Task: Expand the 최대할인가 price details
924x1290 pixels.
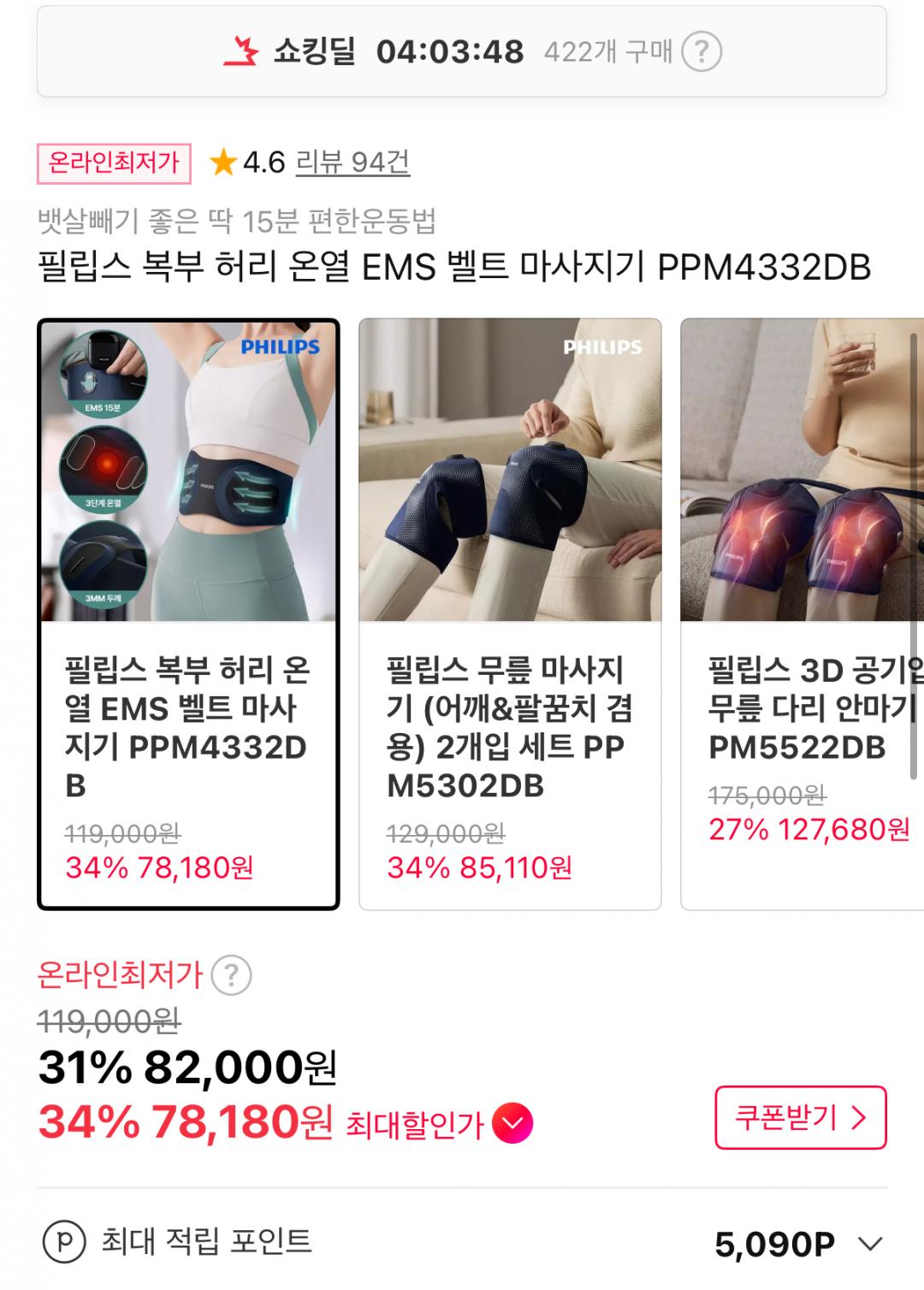Action: coord(512,1124)
